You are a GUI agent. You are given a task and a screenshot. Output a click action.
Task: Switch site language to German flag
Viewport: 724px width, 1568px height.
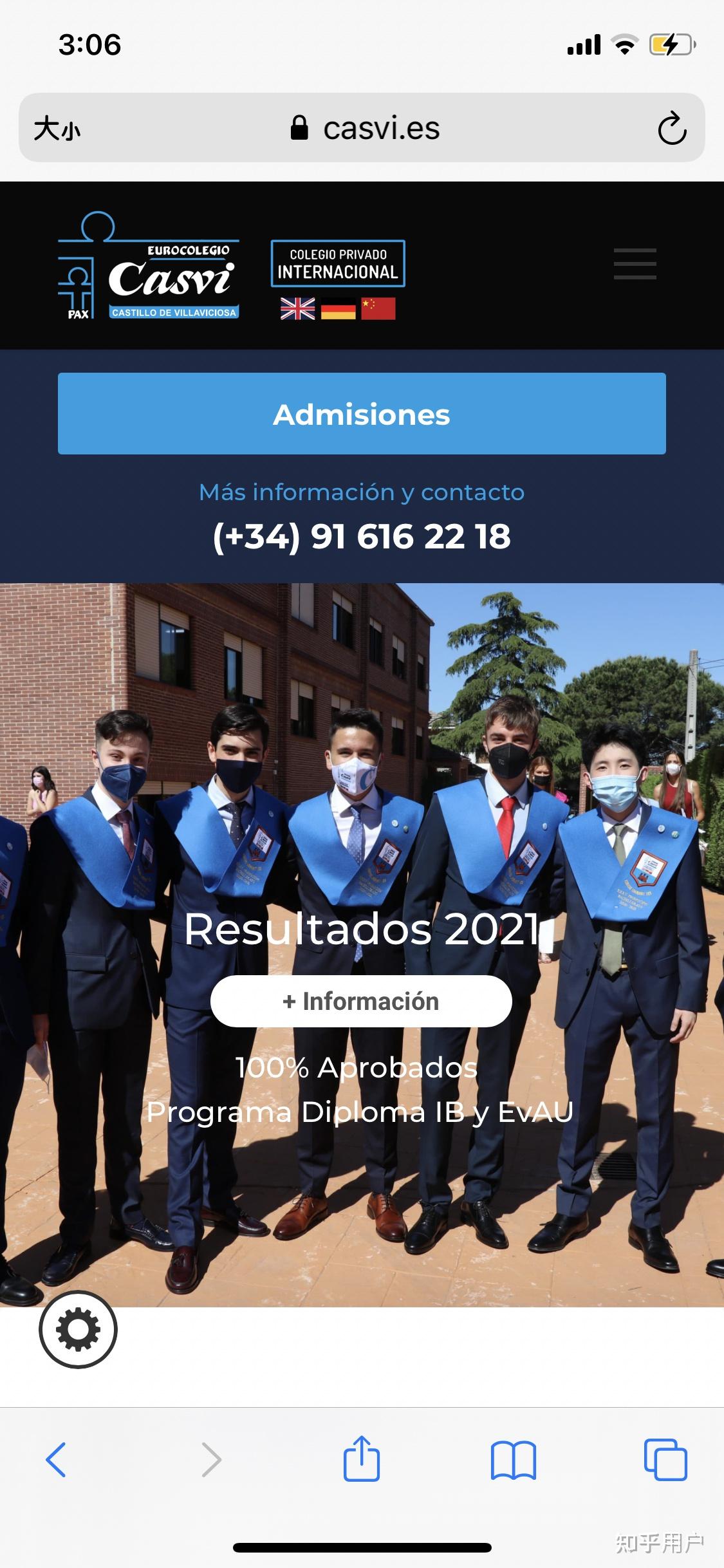[338, 309]
